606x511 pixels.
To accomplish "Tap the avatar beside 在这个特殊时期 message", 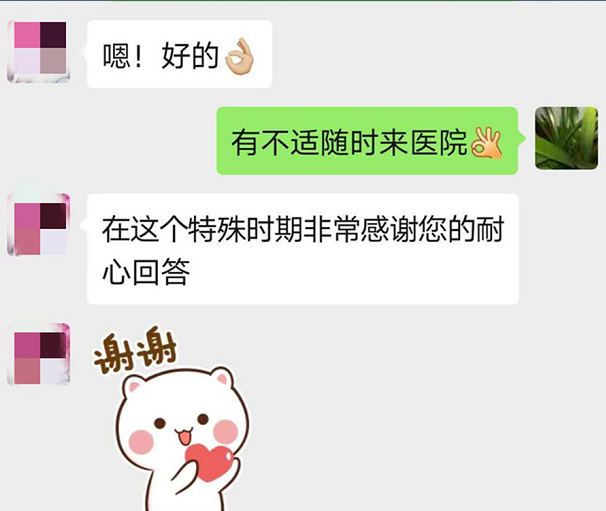I will pyautogui.click(x=38, y=226).
